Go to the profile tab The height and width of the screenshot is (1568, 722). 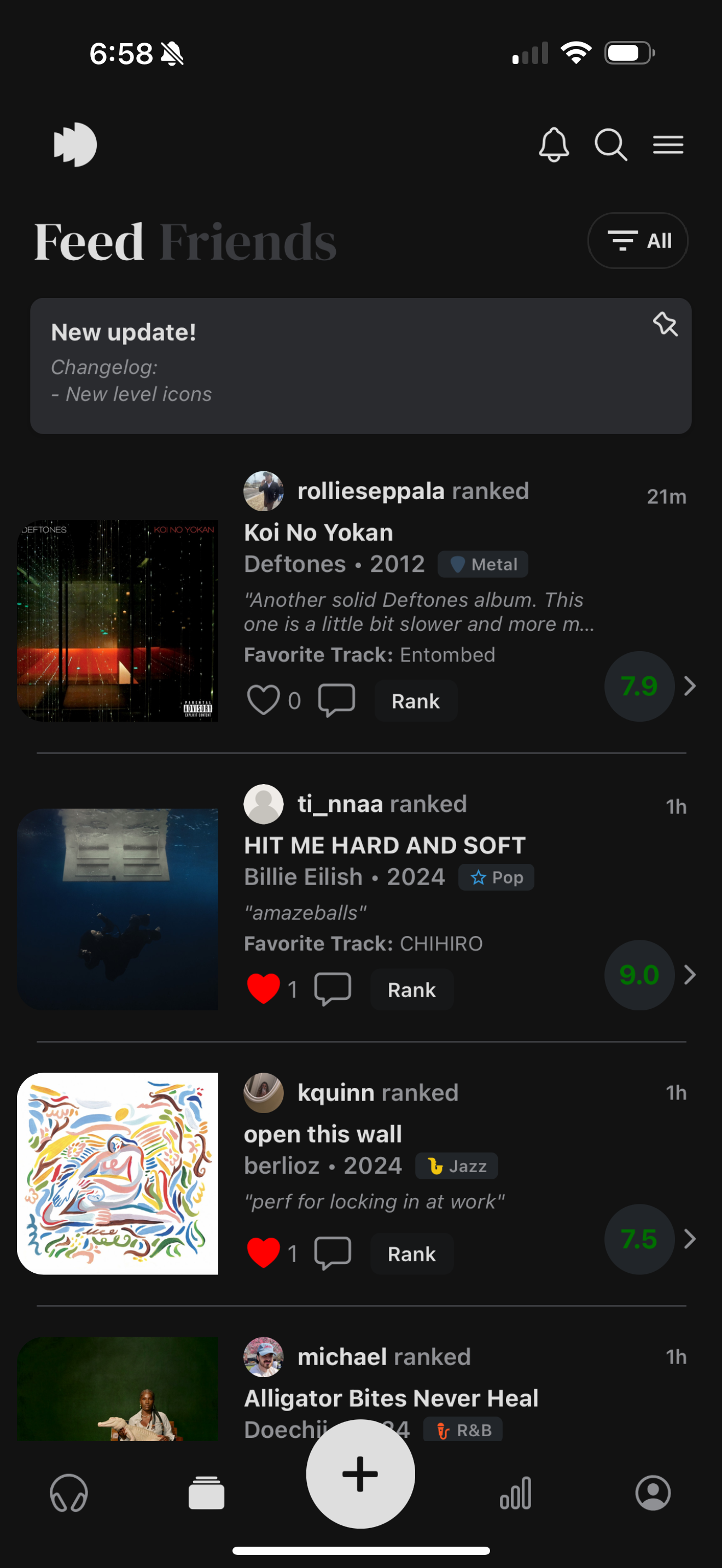coord(653,1493)
